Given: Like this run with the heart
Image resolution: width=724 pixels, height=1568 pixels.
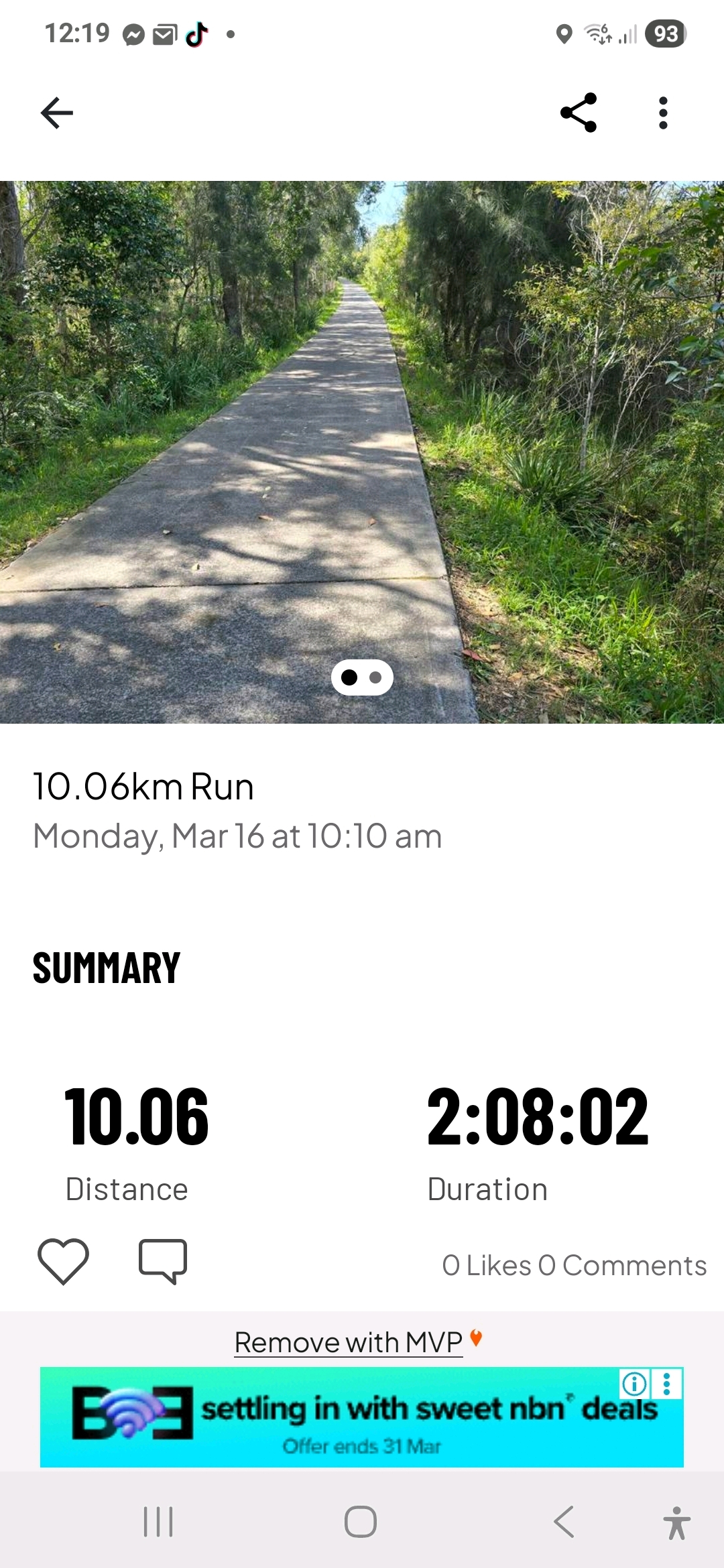Looking at the screenshot, I should (x=64, y=1261).
